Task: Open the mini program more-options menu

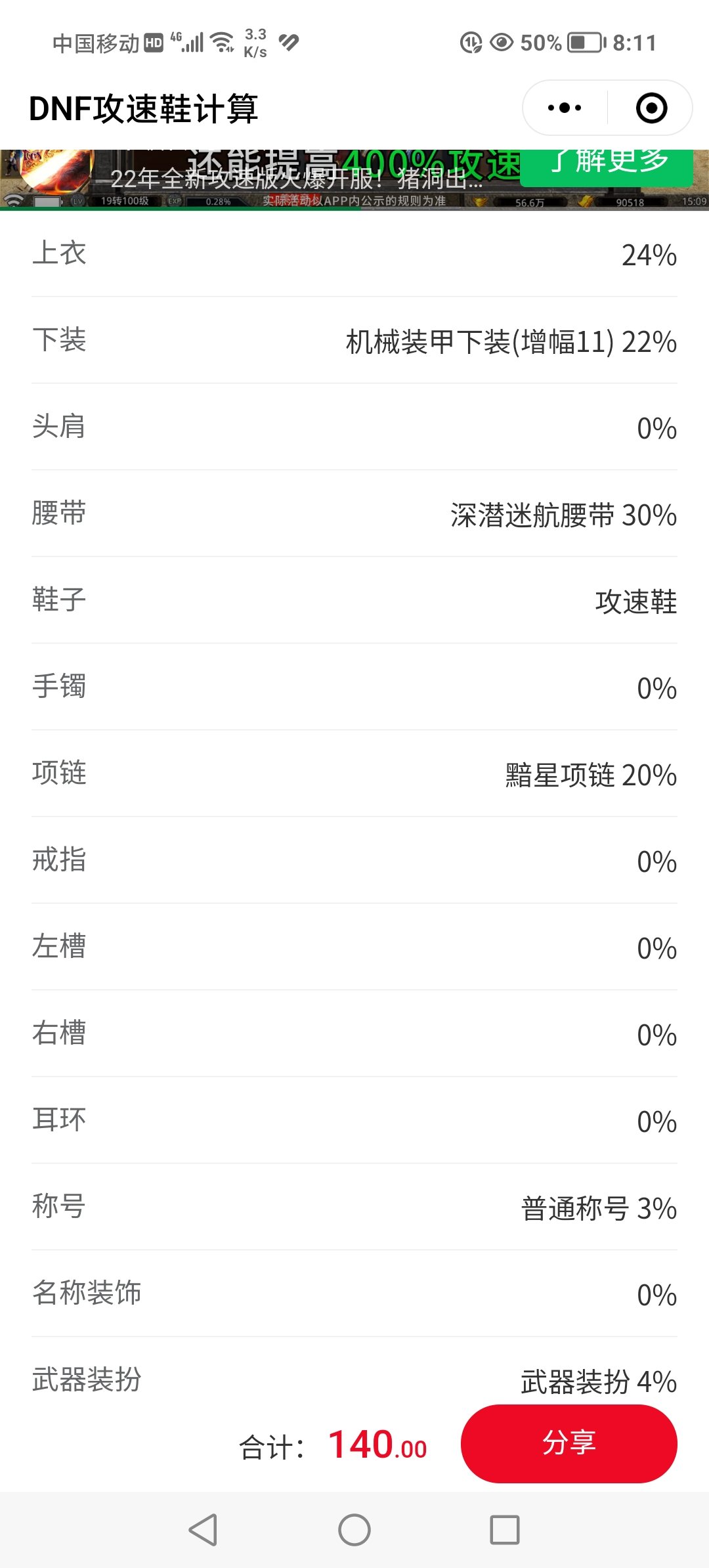Action: pos(565,108)
